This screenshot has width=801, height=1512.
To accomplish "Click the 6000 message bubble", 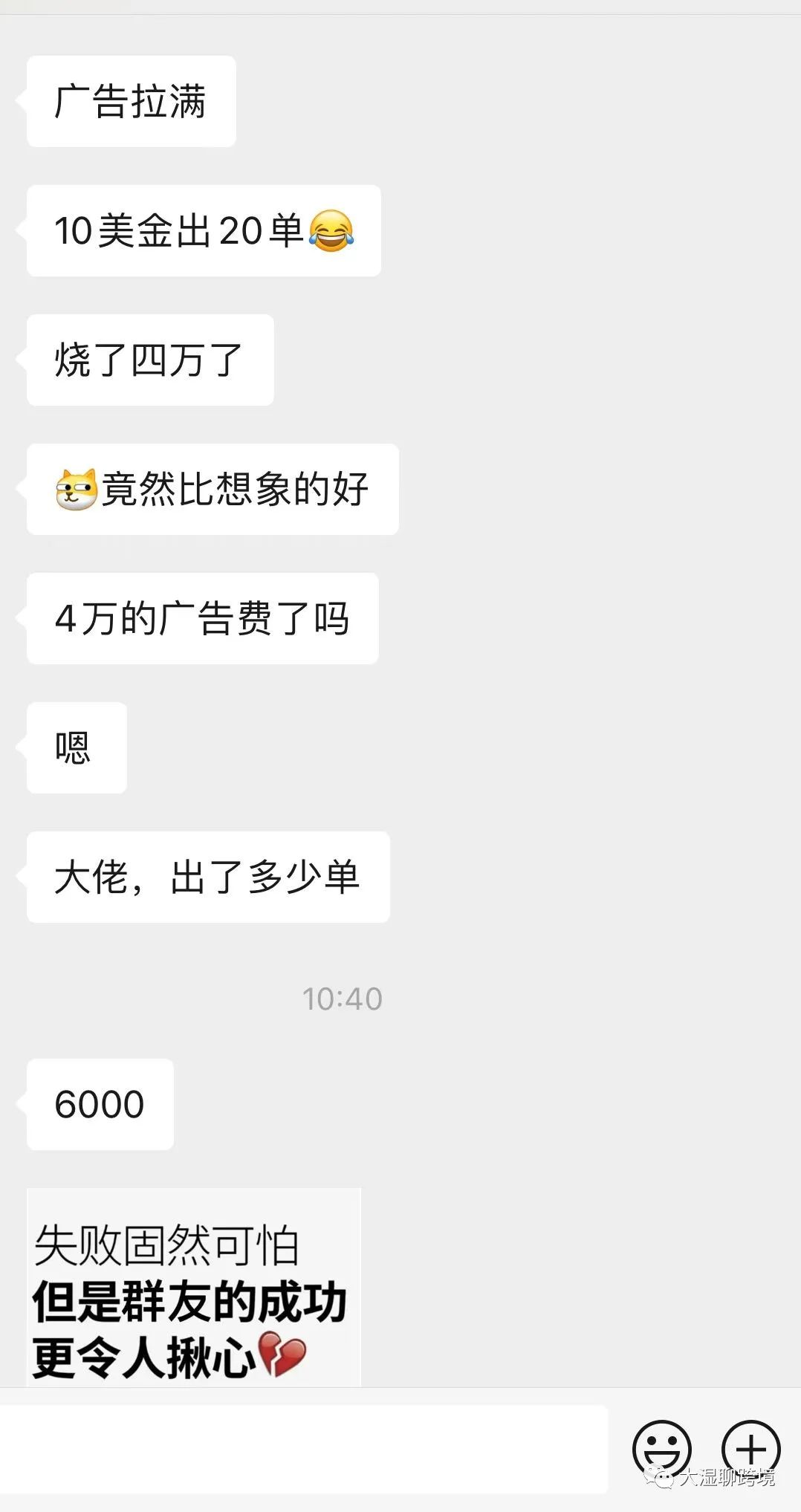I will pyautogui.click(x=98, y=1105).
